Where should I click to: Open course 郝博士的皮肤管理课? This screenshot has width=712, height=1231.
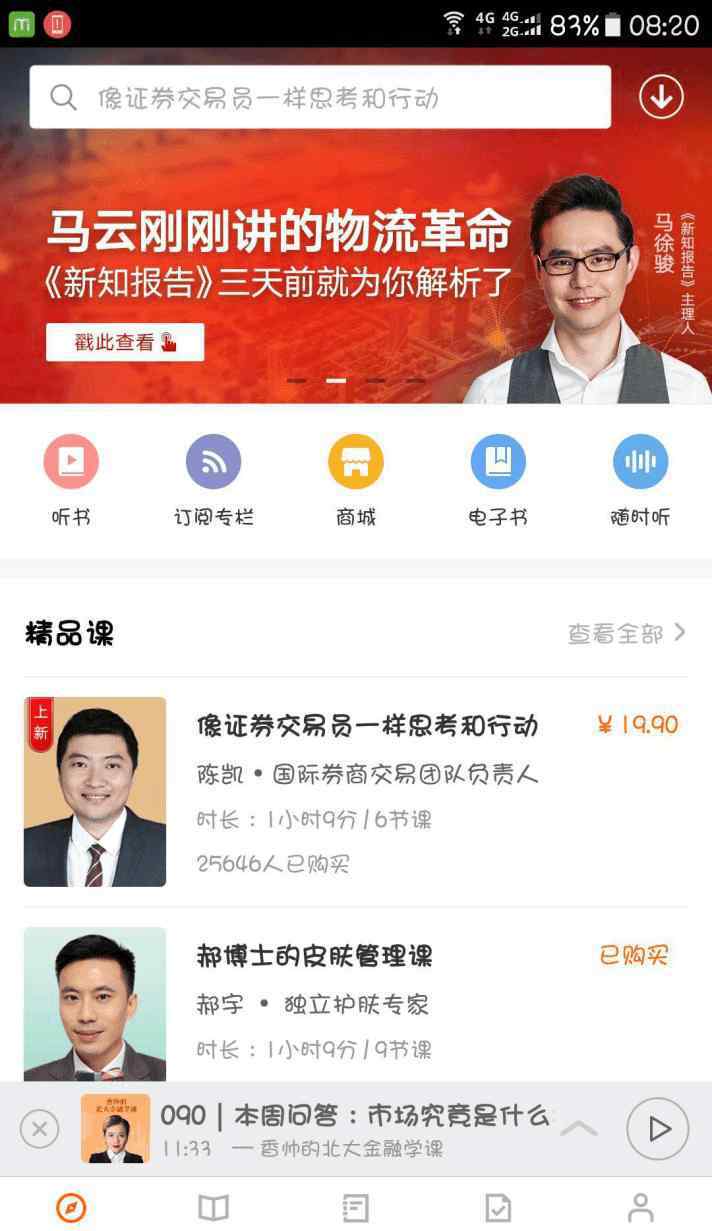pos(315,956)
